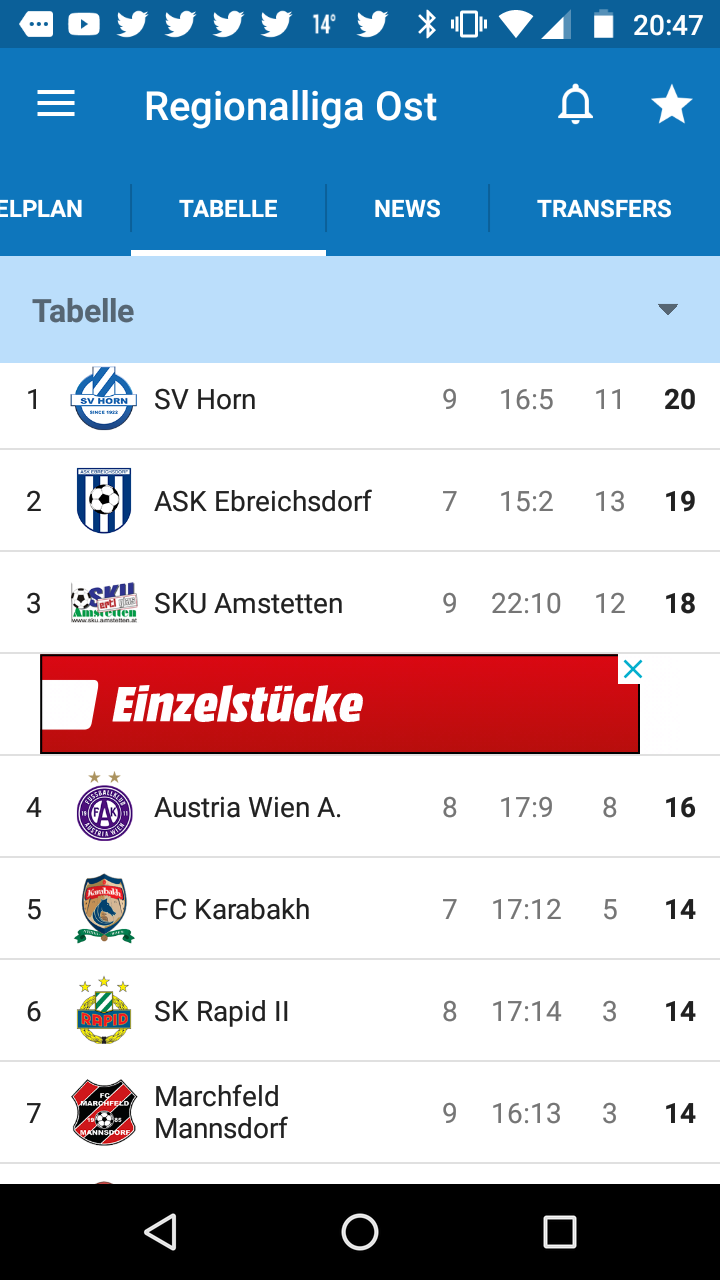720x1280 pixels.
Task: Close the Einzelstücke ad banner
Action: point(632,669)
